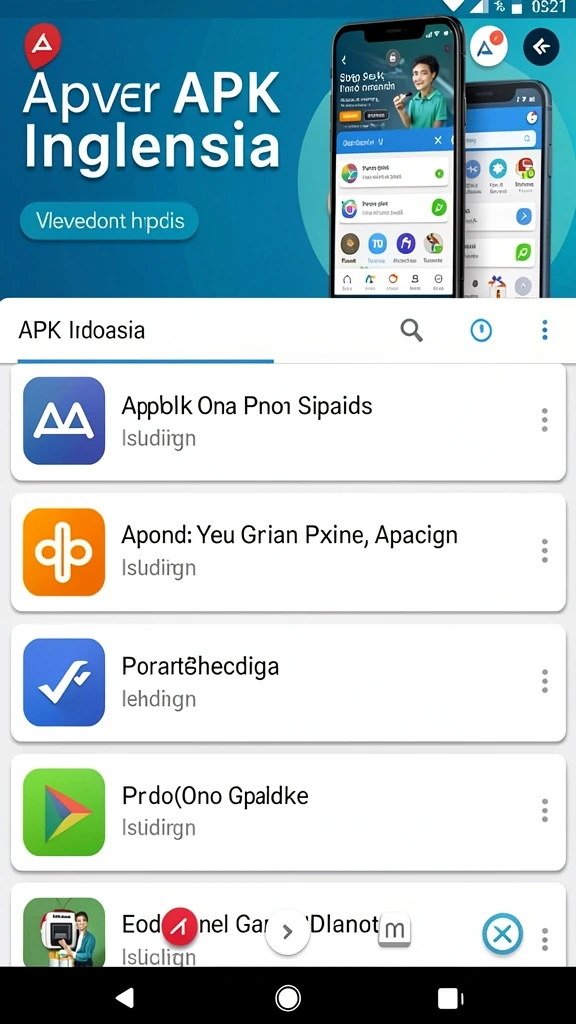Dismiss with the blue circled X icon
Viewport: 576px width, 1024px height.
(502, 934)
